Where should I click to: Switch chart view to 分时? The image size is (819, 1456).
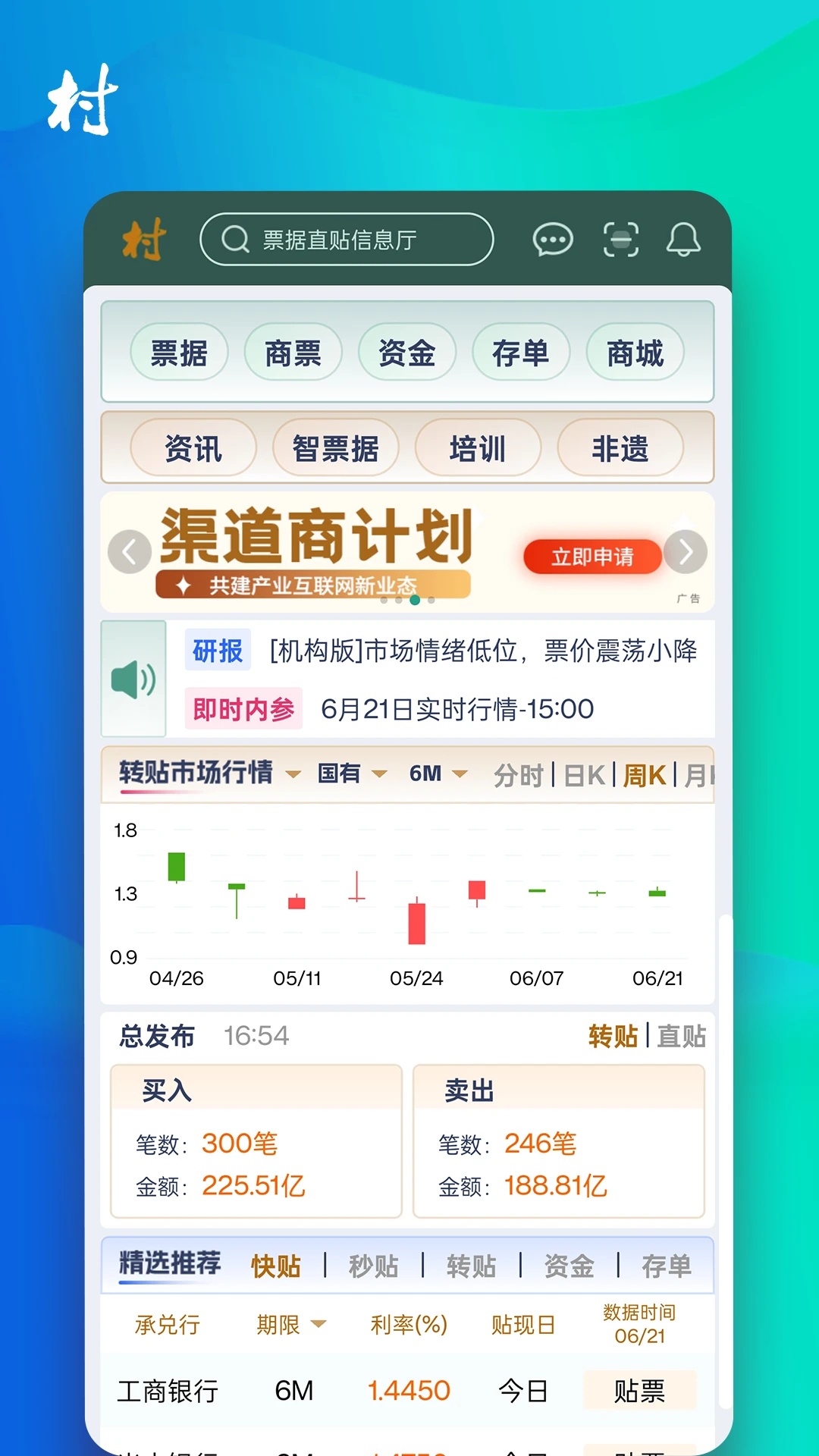[519, 773]
